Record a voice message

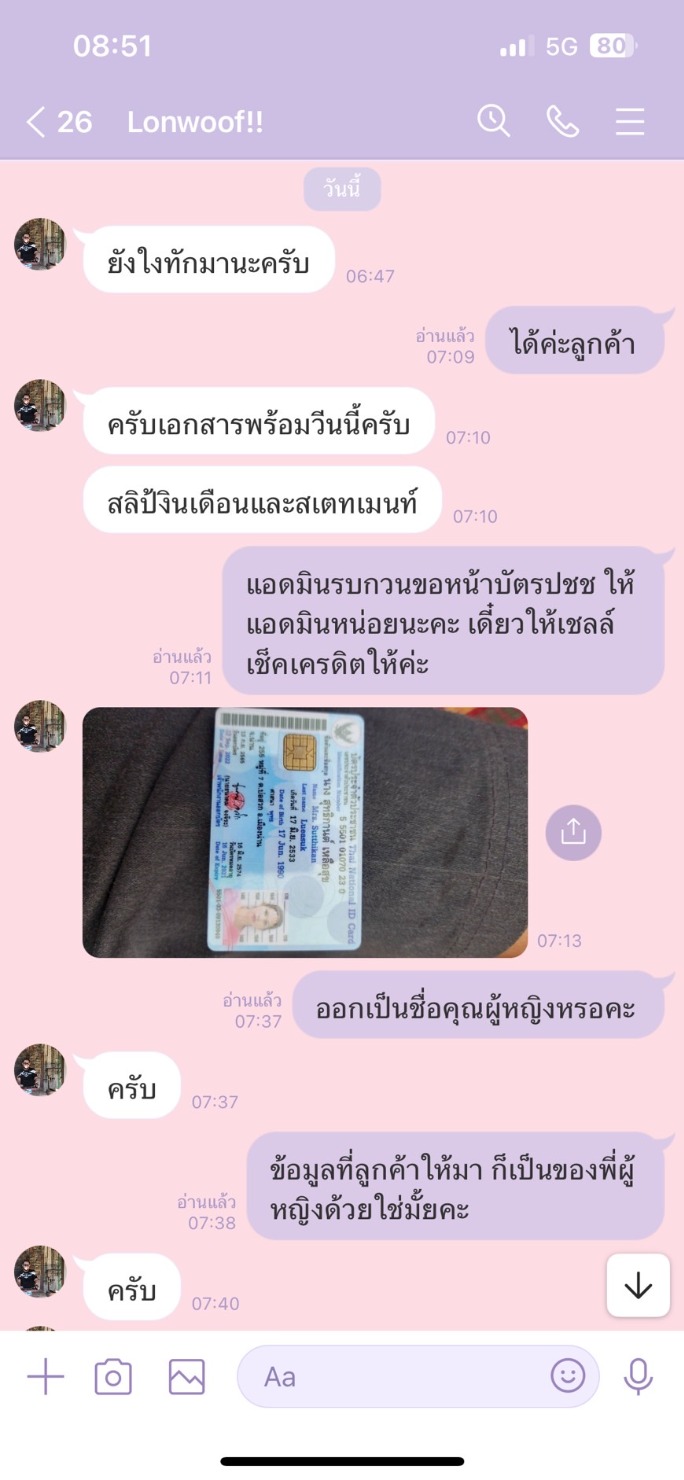click(x=638, y=1377)
